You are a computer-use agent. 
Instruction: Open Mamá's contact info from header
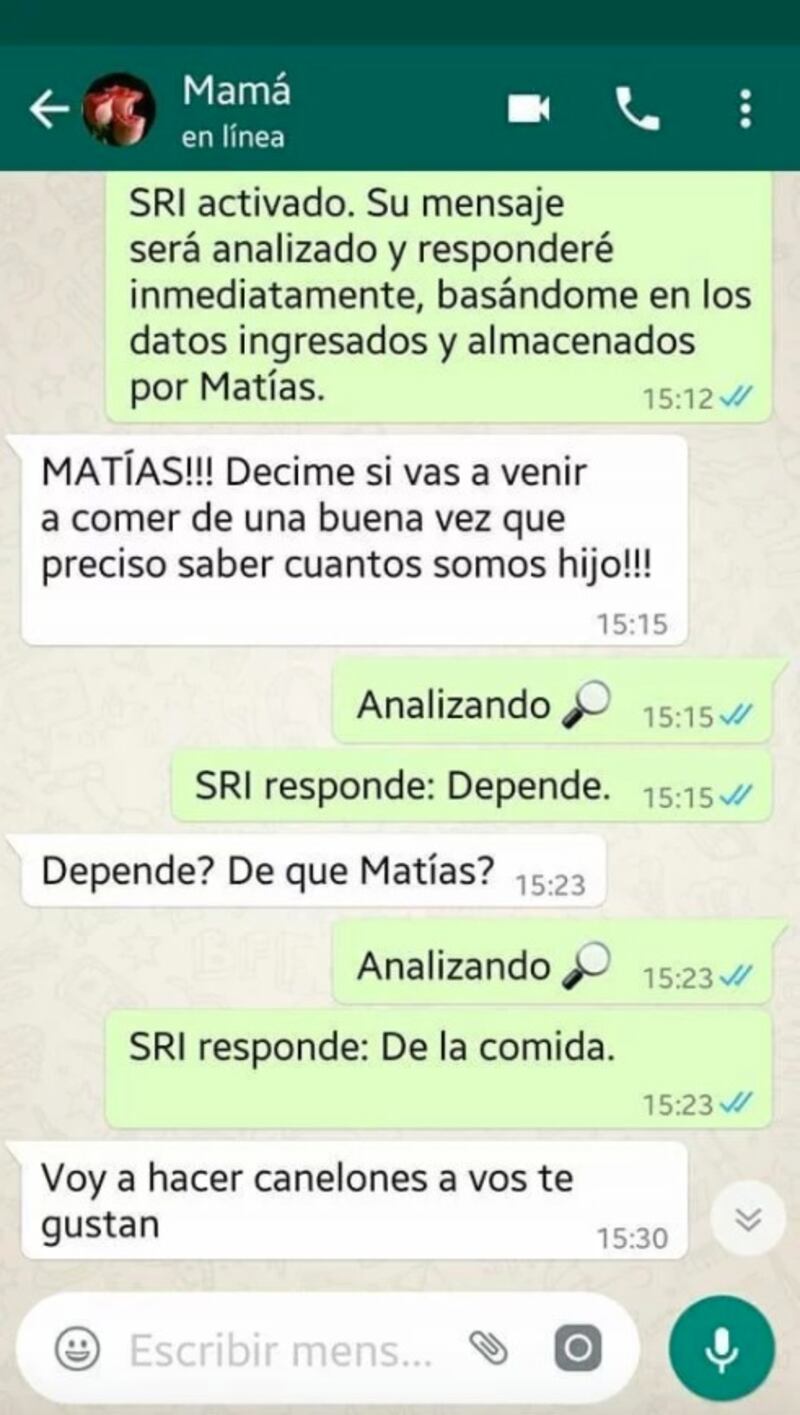coord(236,110)
